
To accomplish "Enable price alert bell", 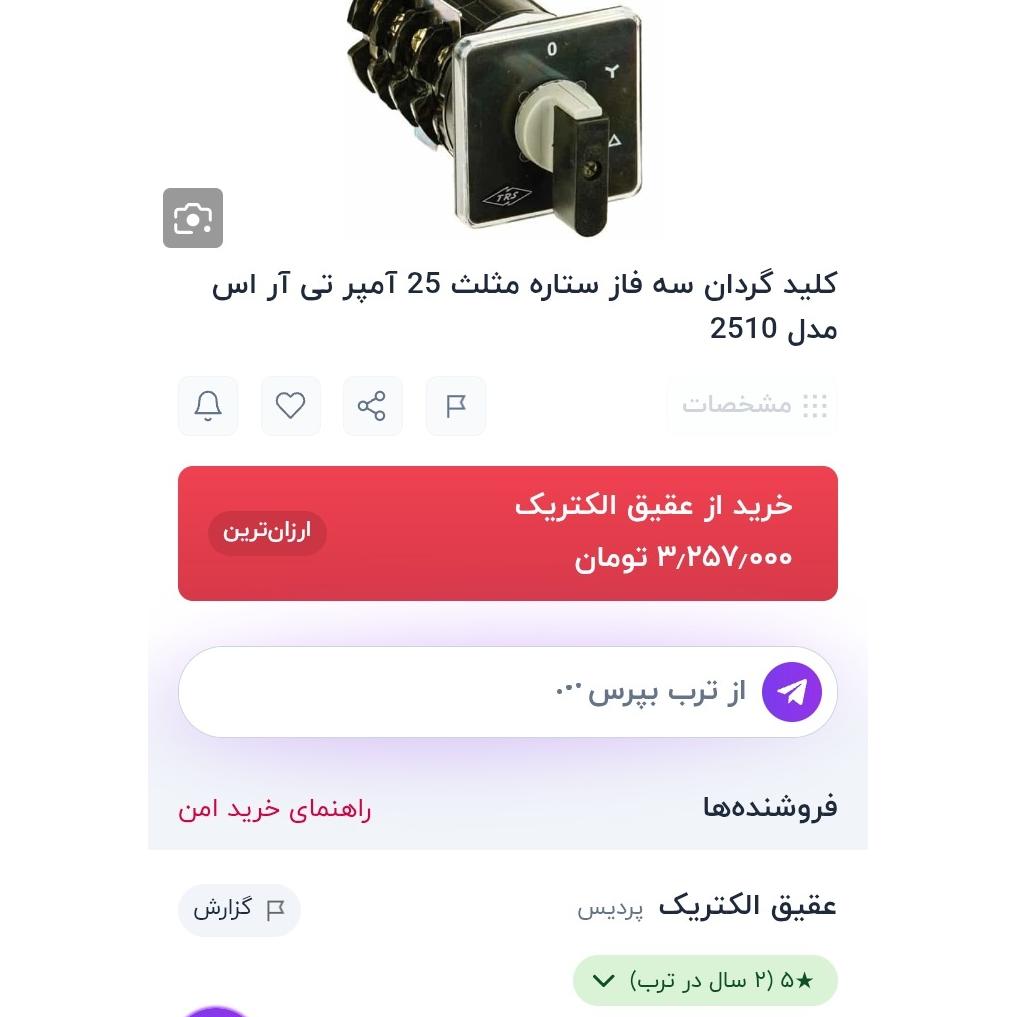I will pos(208,406).
